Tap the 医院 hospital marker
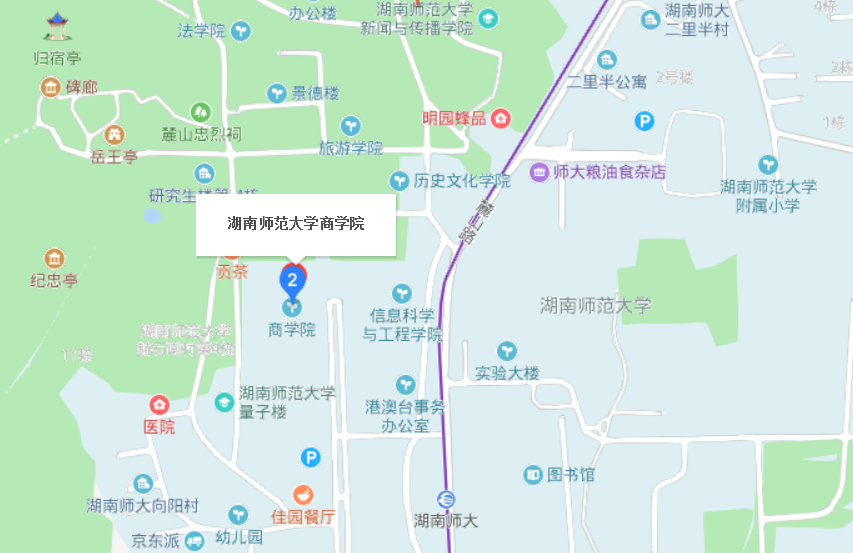The width and height of the screenshot is (853, 553). pyautogui.click(x=159, y=405)
